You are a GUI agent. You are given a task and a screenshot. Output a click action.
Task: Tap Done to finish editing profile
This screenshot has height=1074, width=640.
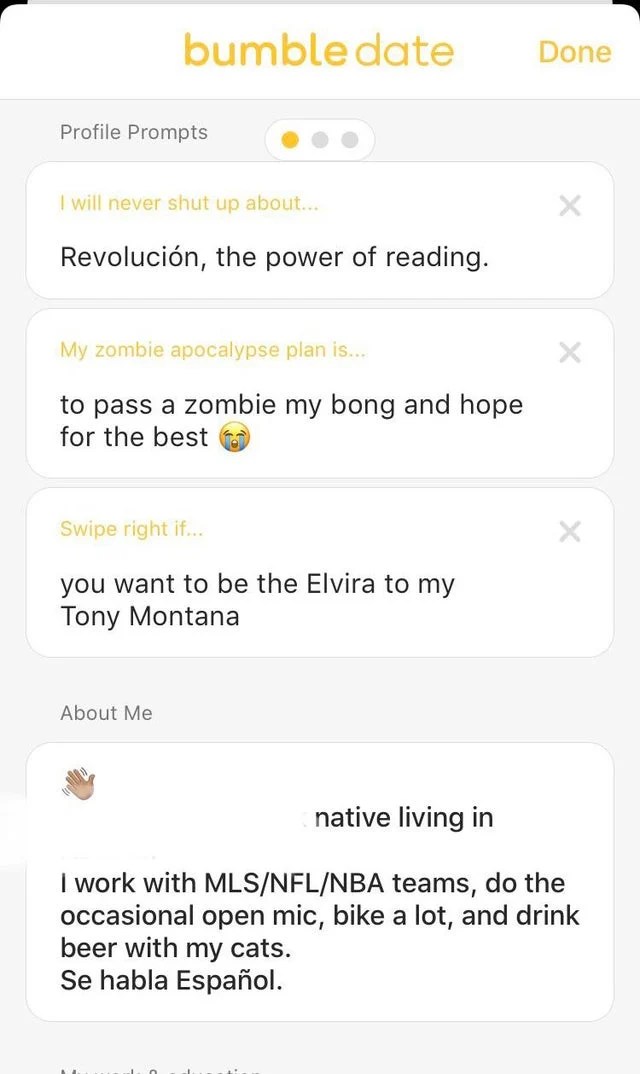(574, 52)
